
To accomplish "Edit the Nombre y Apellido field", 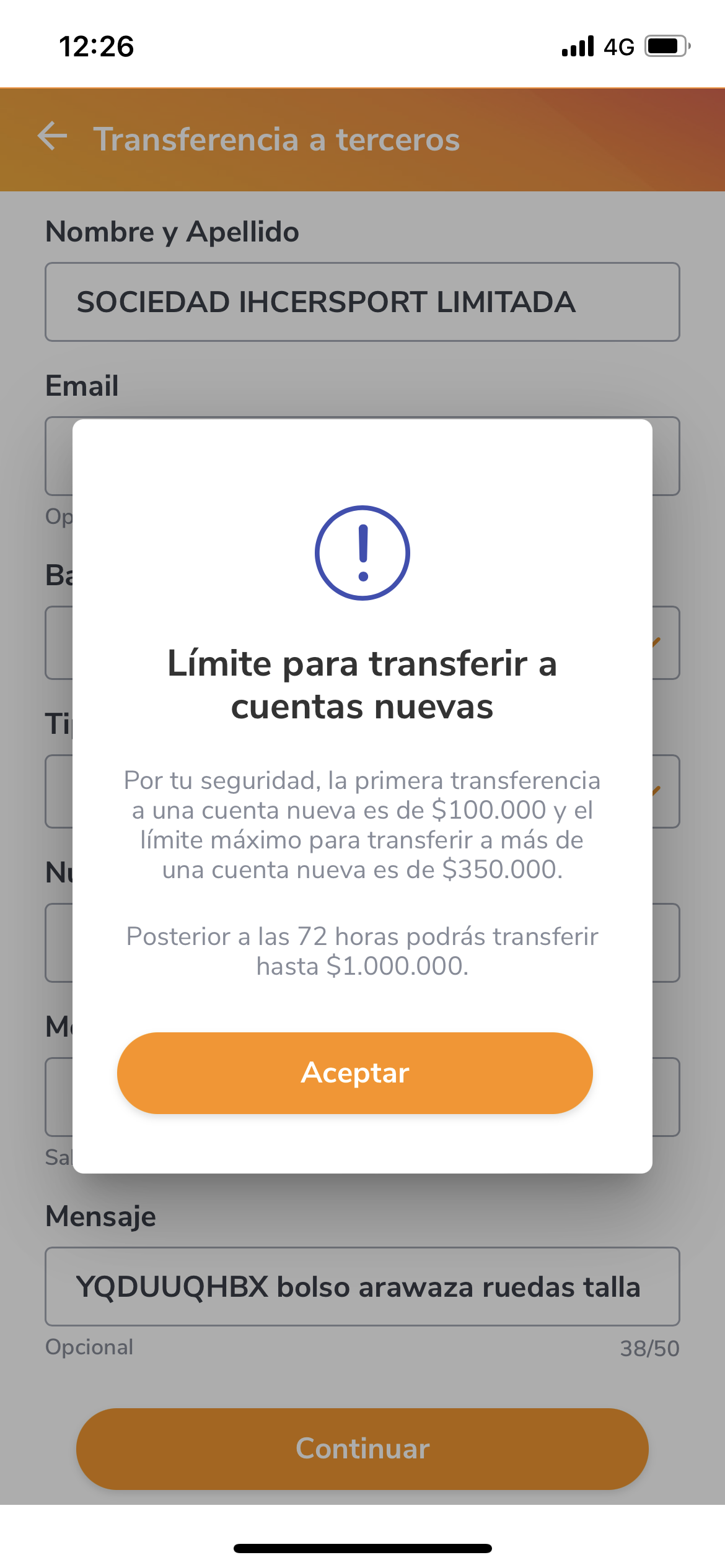I will pyautogui.click(x=362, y=302).
